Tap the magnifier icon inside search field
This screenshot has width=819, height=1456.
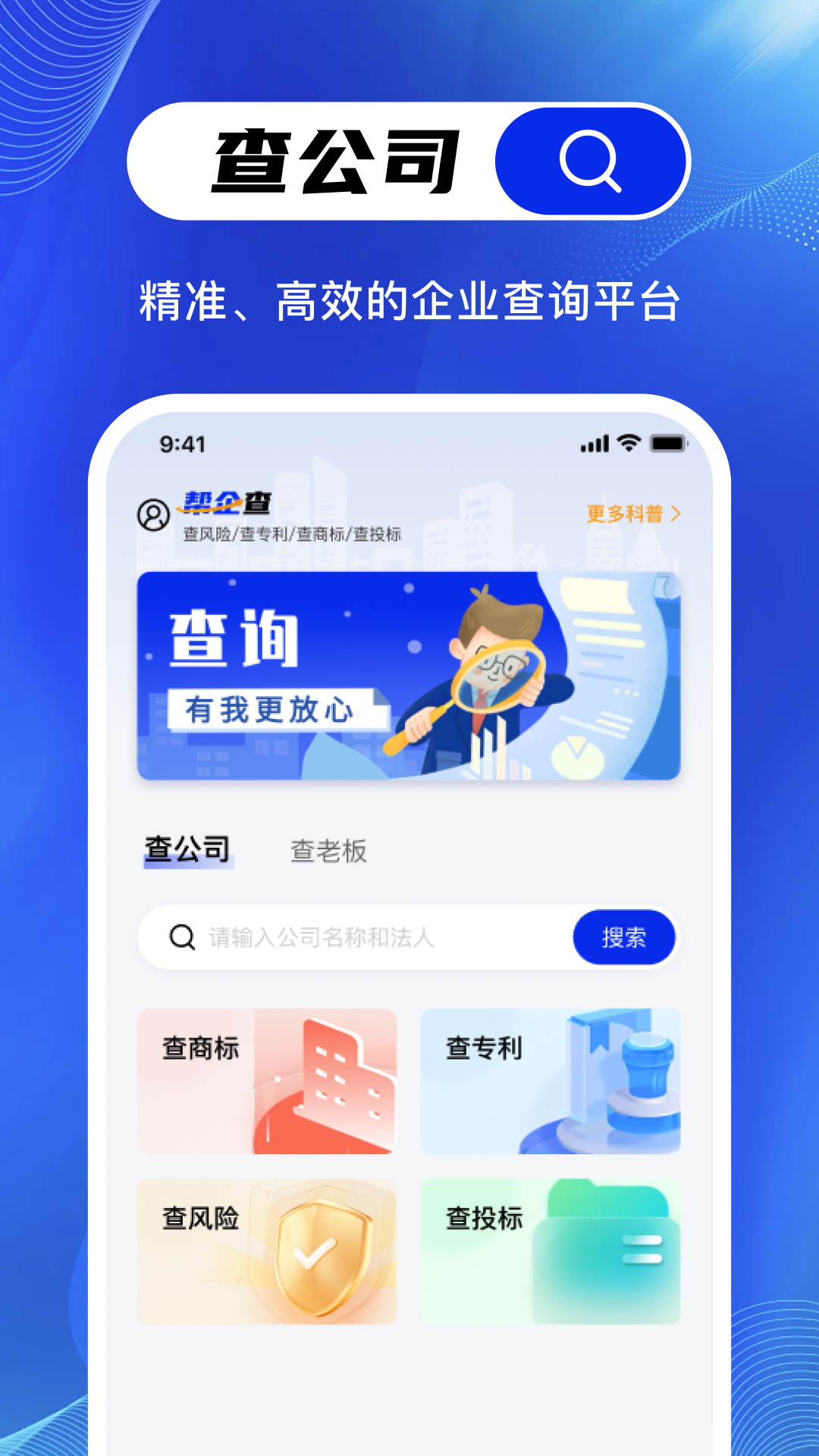pyautogui.click(x=182, y=937)
